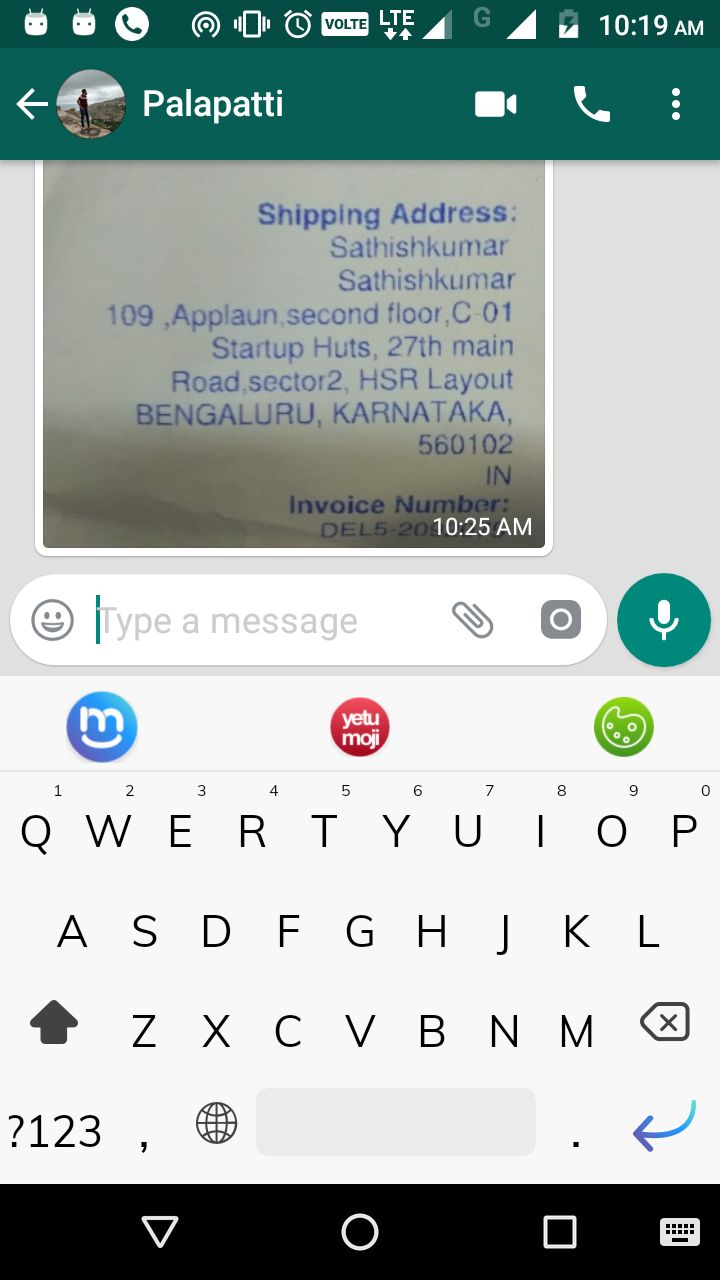The width and height of the screenshot is (720, 1280).
Task: Tap the attachment paperclip icon
Action: [x=473, y=621]
